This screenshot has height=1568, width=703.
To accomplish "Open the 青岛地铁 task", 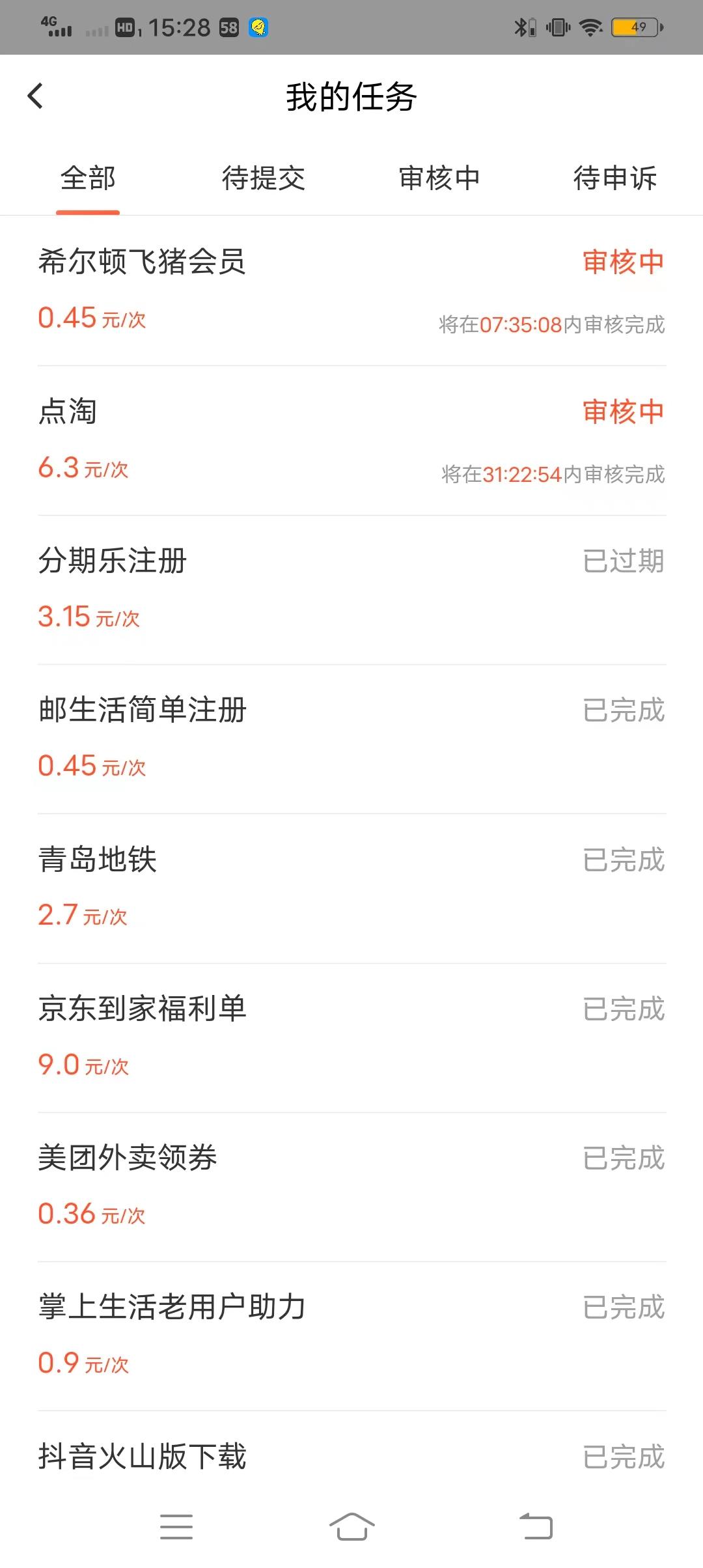I will (351, 888).
